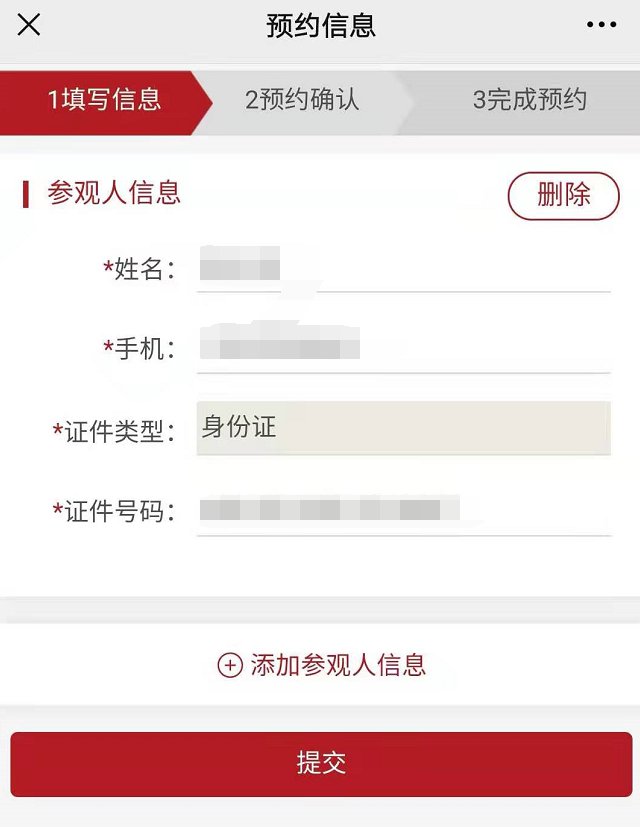Focus the 证件号码 ID number field
This screenshot has height=827, width=640.
tap(403, 510)
